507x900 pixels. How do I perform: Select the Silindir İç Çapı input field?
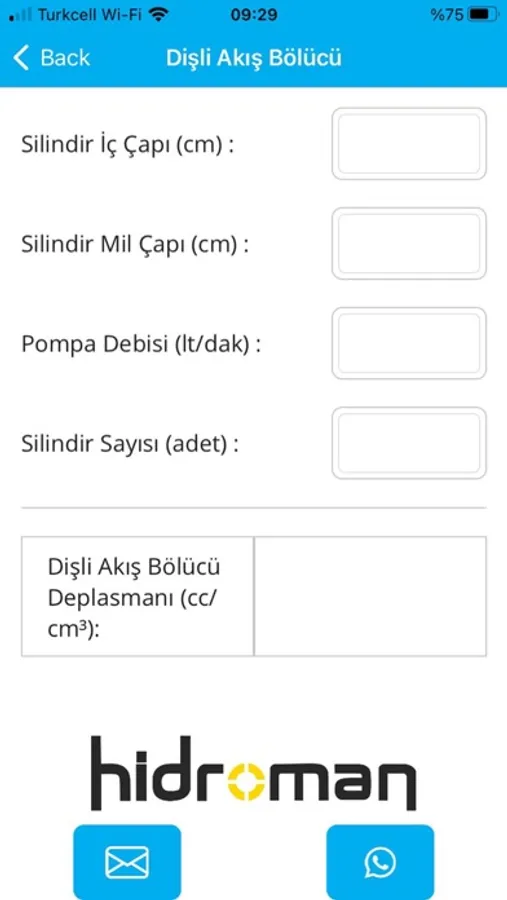pyautogui.click(x=409, y=143)
